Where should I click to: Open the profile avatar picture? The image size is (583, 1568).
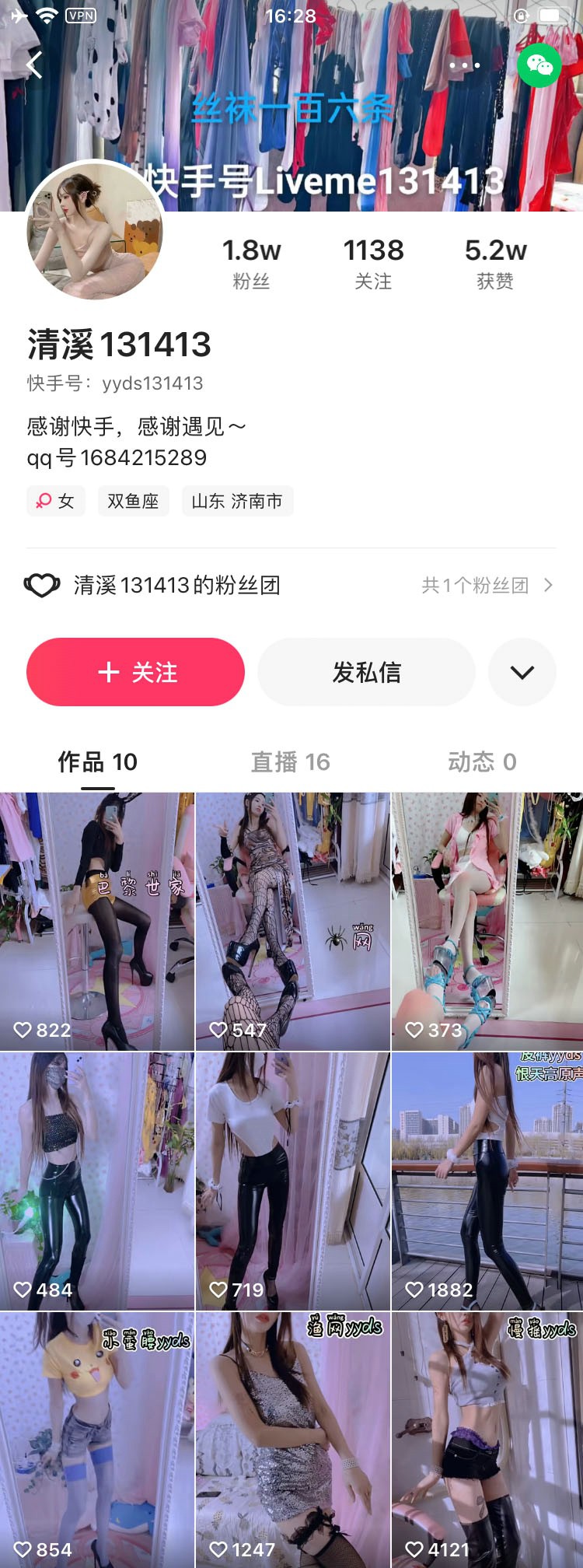click(x=95, y=232)
